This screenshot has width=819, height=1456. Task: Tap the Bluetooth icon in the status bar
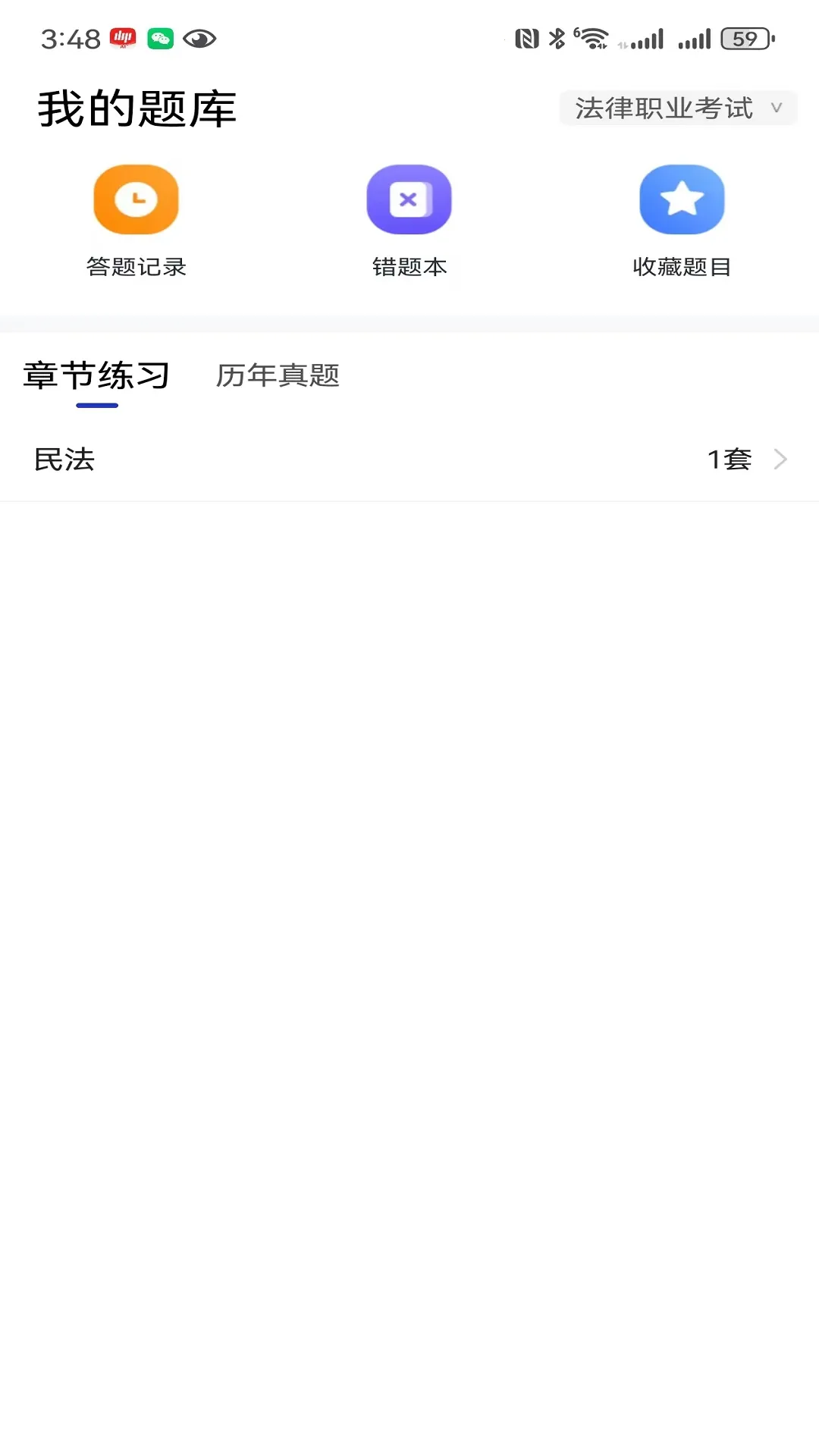coord(559,36)
